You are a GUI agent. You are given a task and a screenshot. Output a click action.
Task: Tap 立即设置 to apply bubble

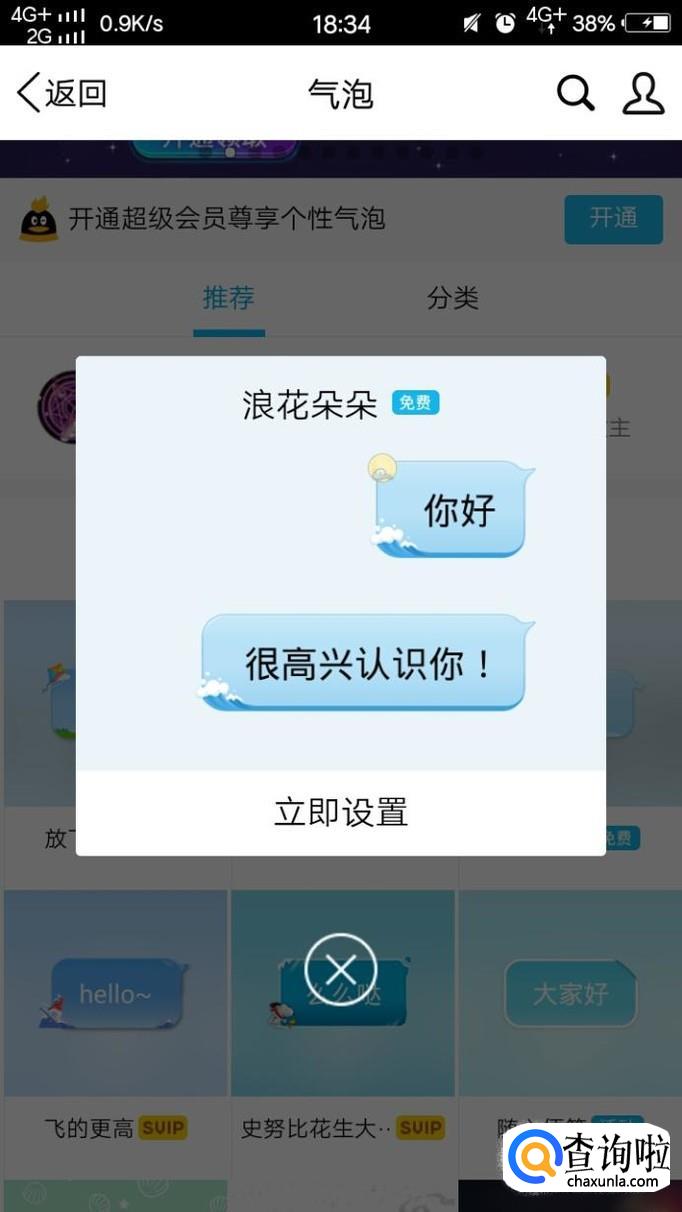341,812
